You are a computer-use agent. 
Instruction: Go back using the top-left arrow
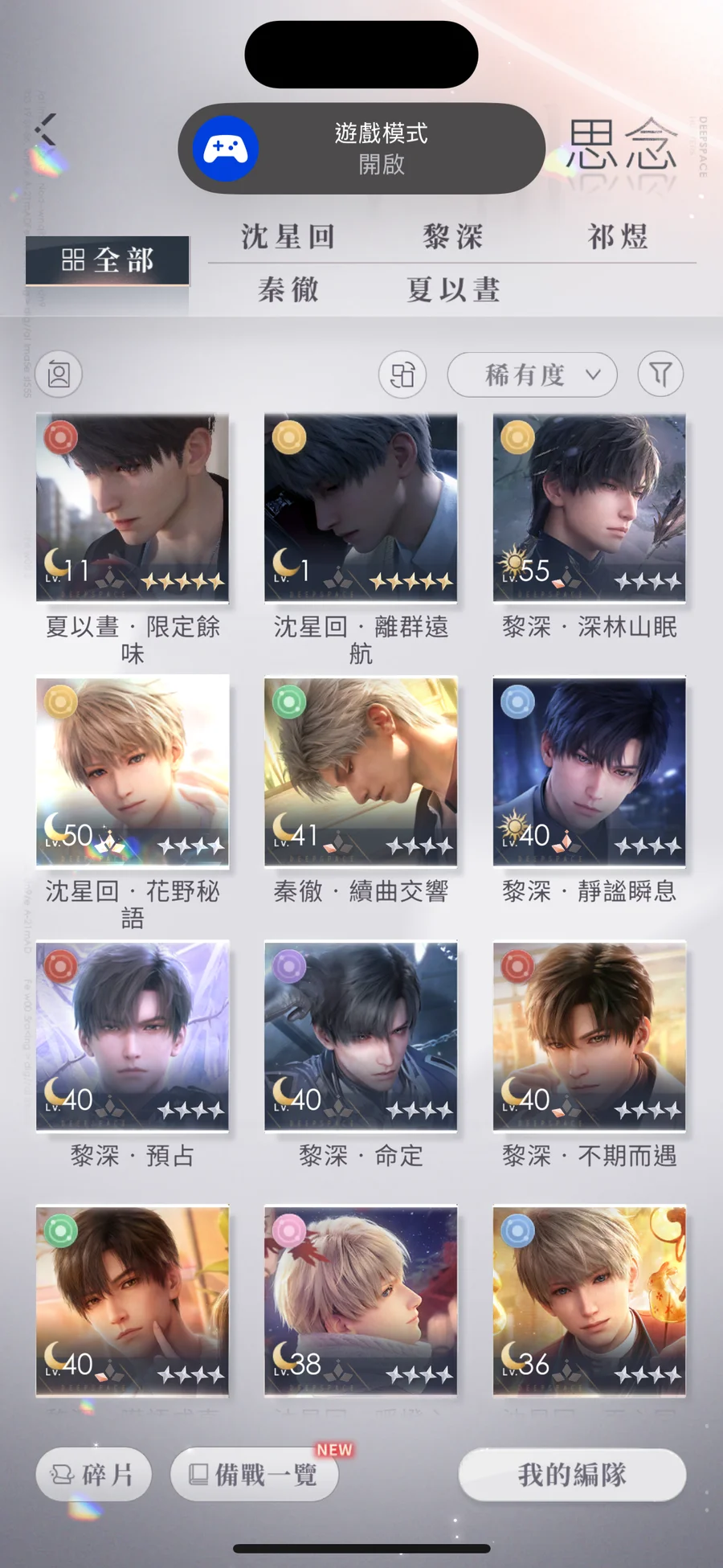pos(47,130)
